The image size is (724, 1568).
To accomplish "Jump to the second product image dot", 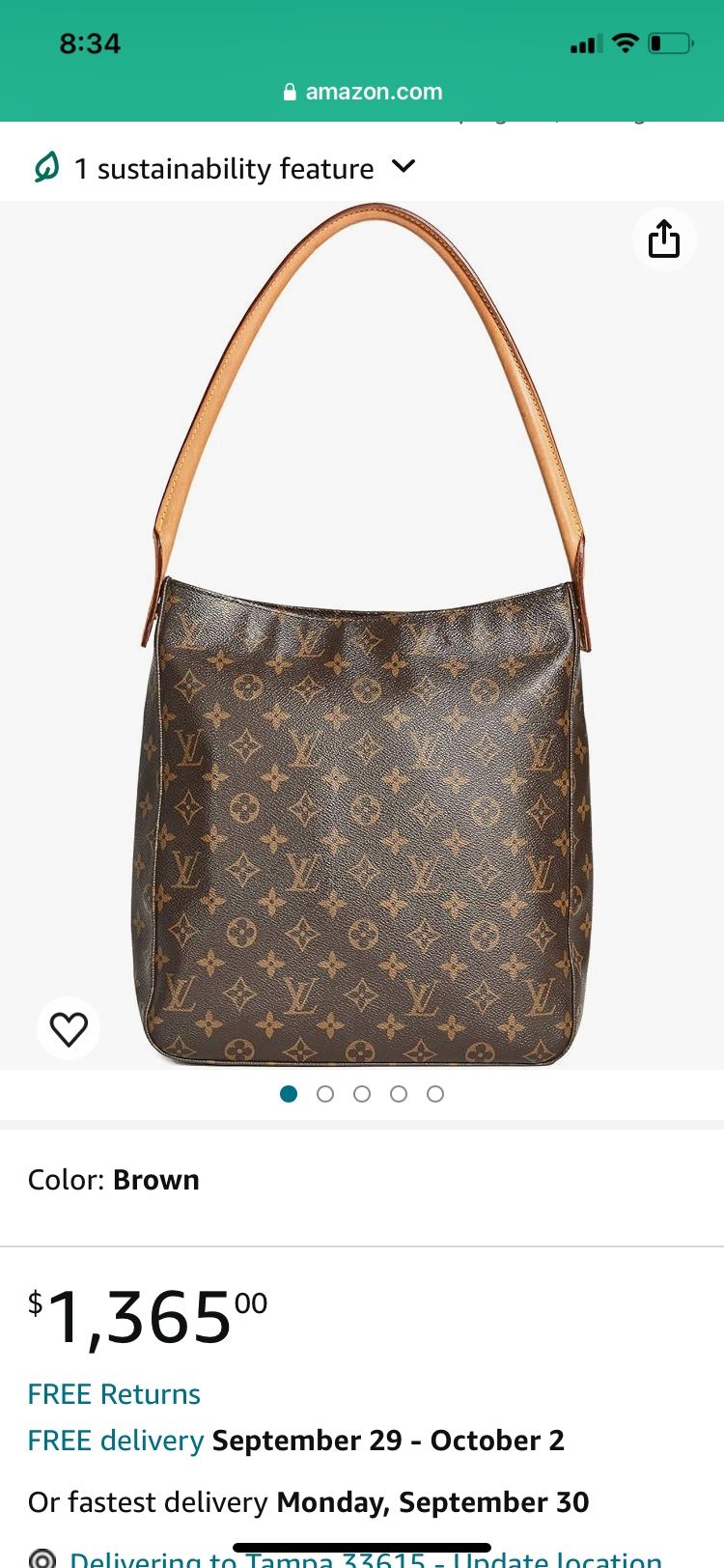I will (x=325, y=1094).
